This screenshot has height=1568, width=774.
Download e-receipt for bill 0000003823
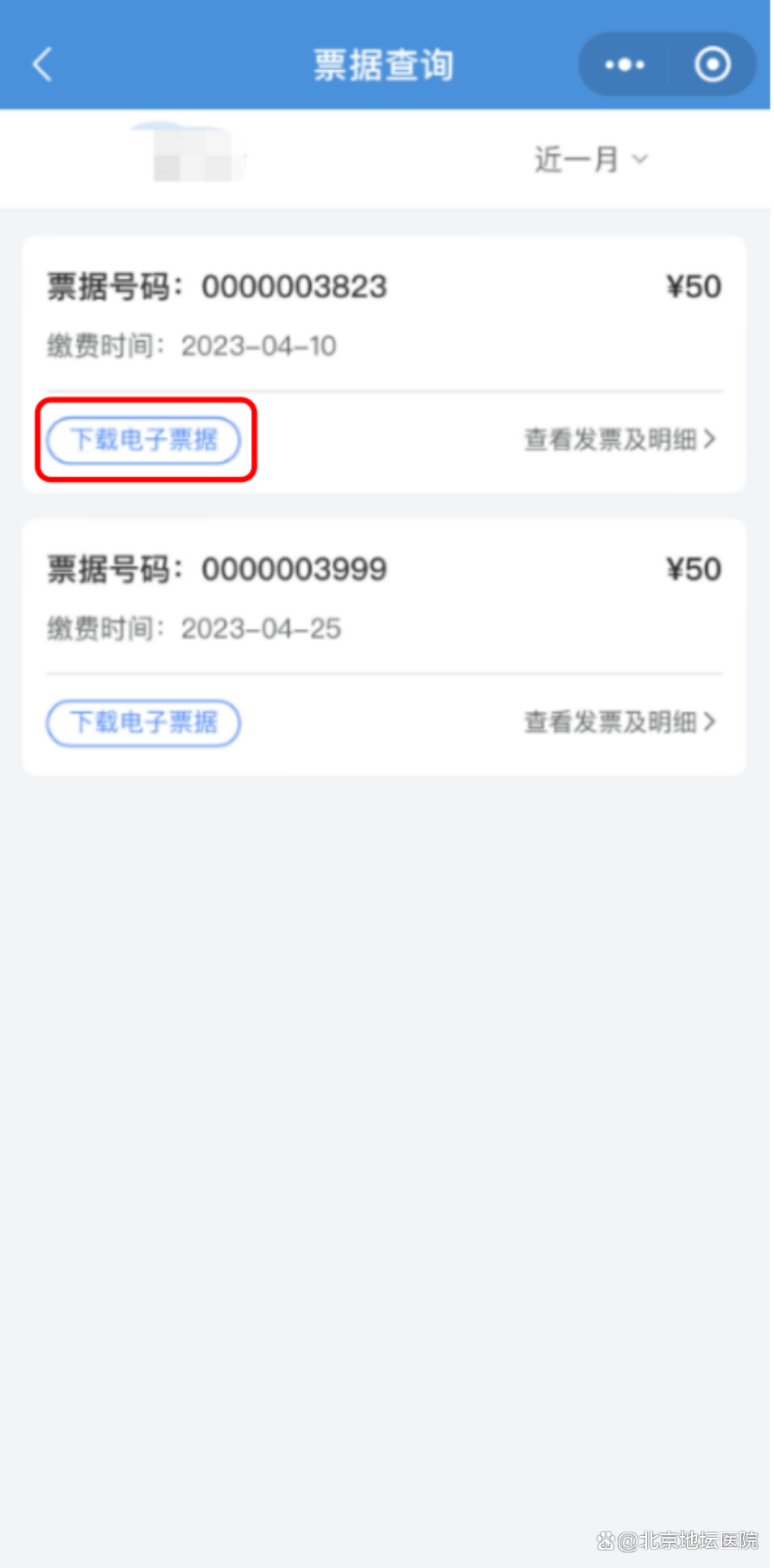pyautogui.click(x=143, y=440)
